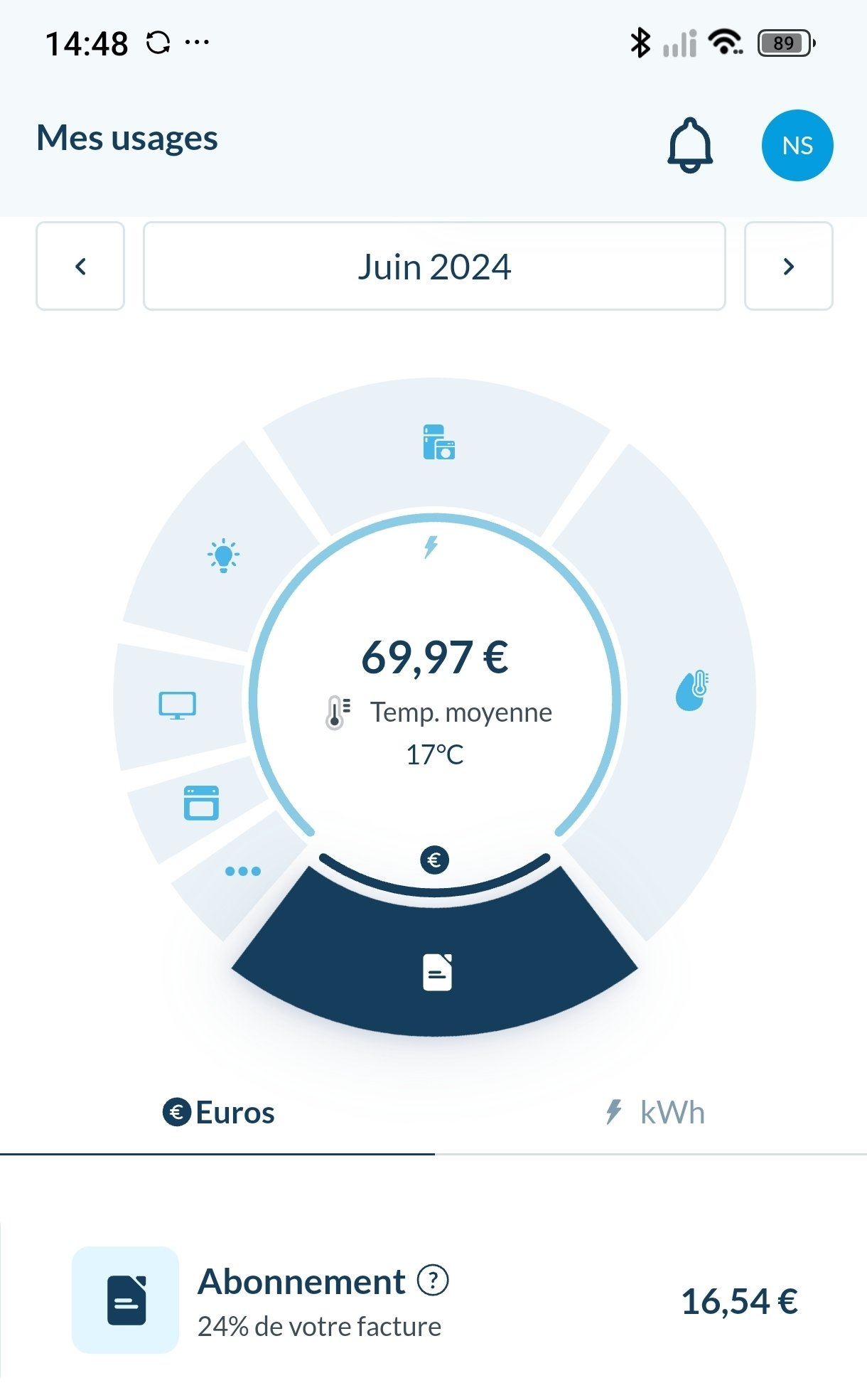
Task: Open the Abonnement details row
Action: click(x=434, y=1301)
